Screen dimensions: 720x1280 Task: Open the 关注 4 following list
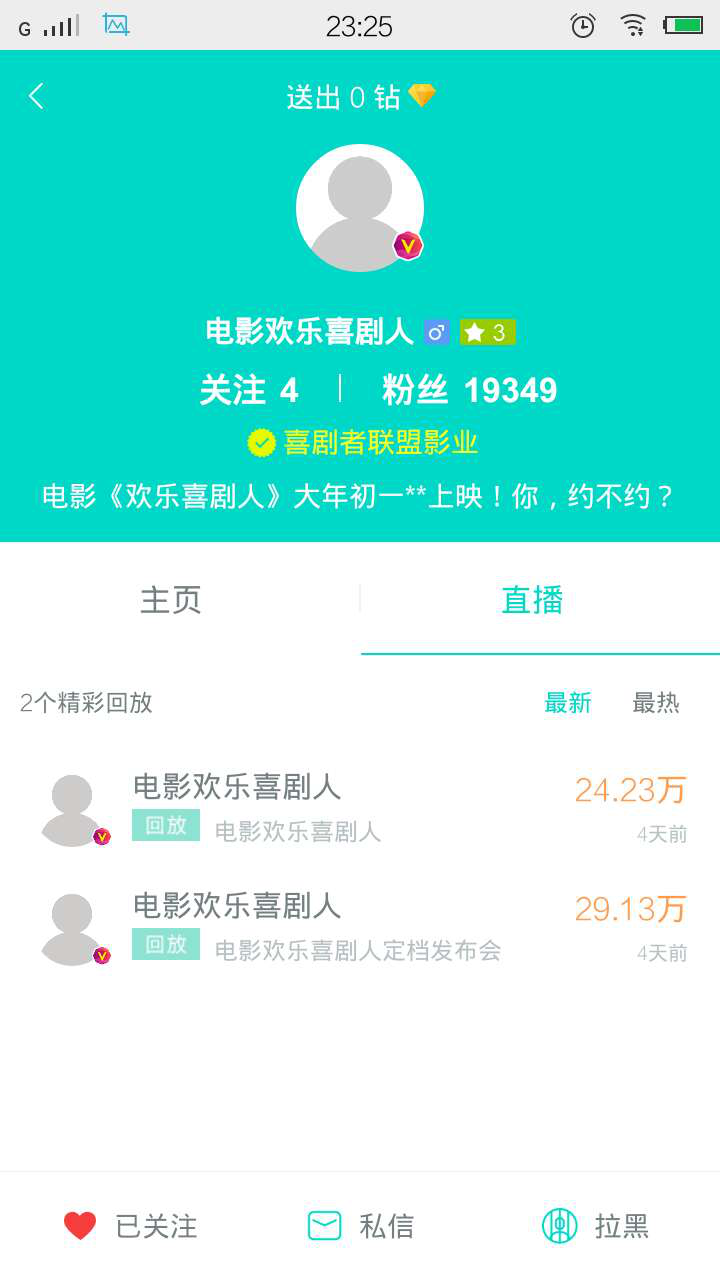[249, 390]
